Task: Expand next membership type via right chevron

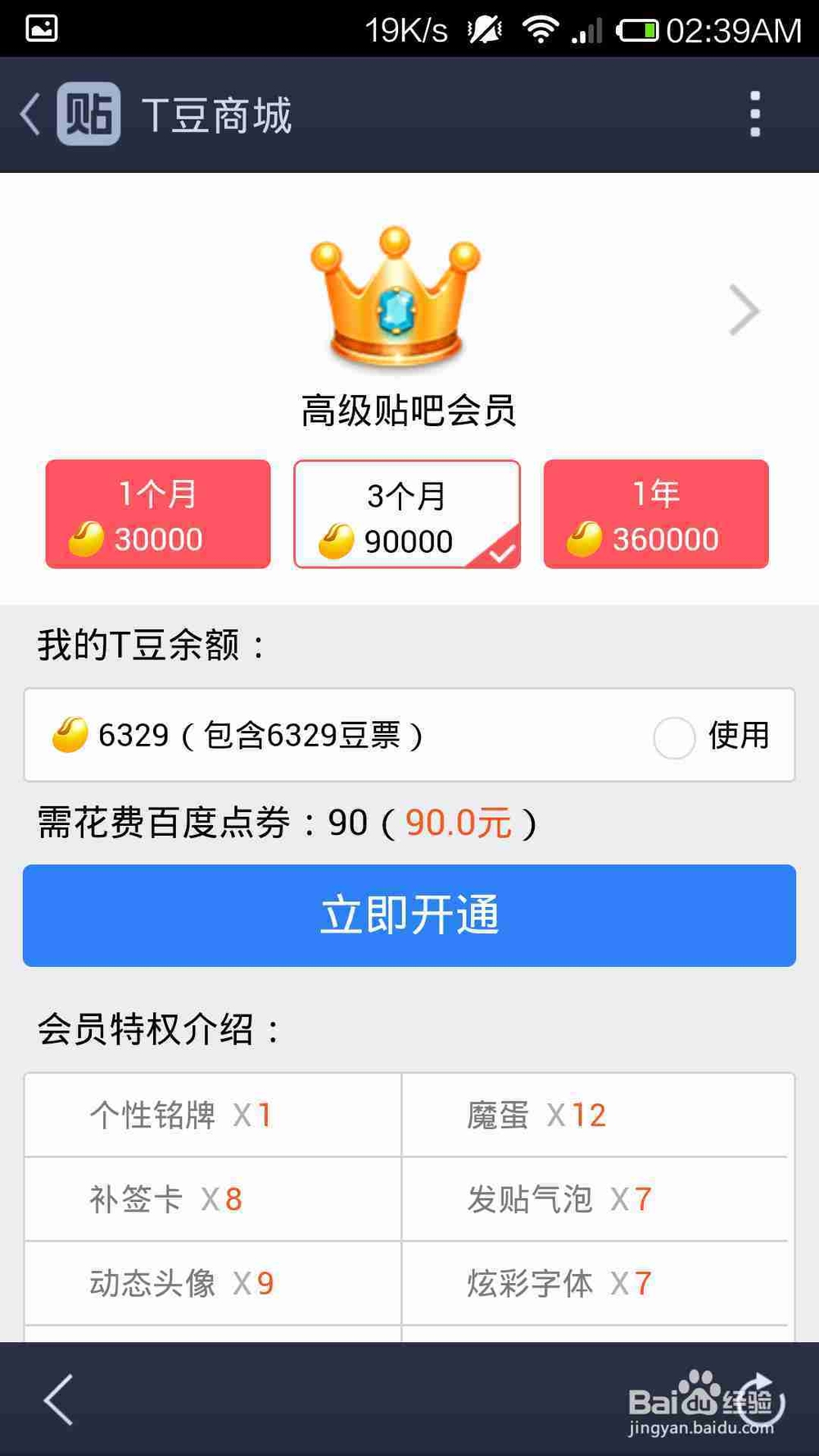Action: (745, 311)
